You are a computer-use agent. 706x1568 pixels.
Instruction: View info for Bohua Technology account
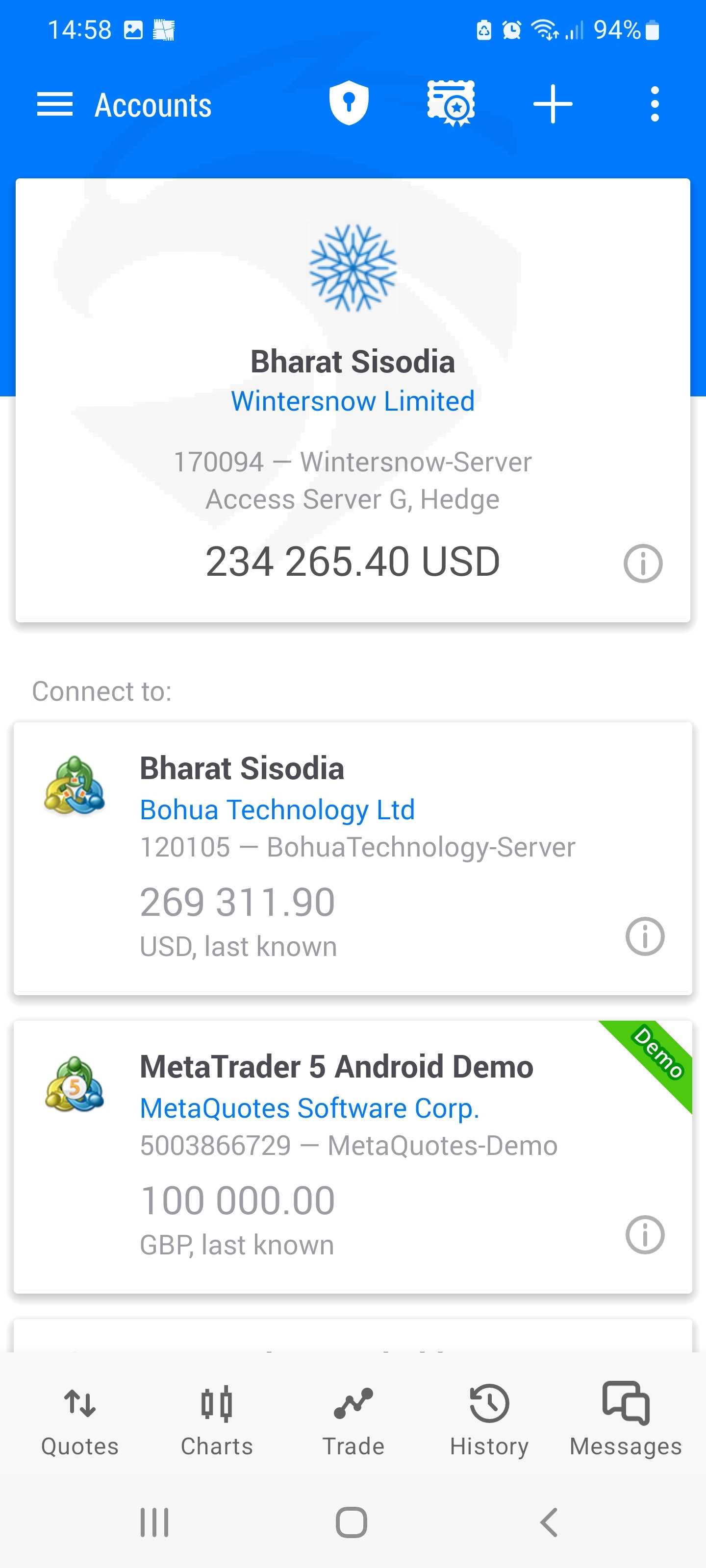coord(645,936)
